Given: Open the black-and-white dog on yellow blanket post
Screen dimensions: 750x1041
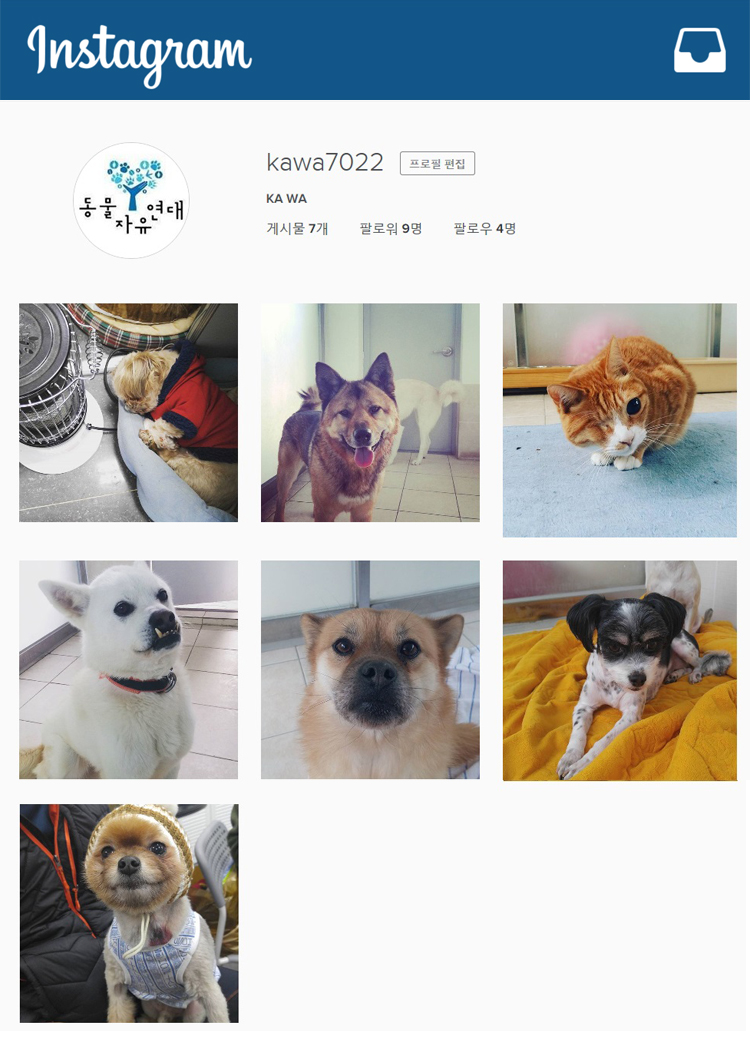Looking at the screenshot, I should [619, 670].
